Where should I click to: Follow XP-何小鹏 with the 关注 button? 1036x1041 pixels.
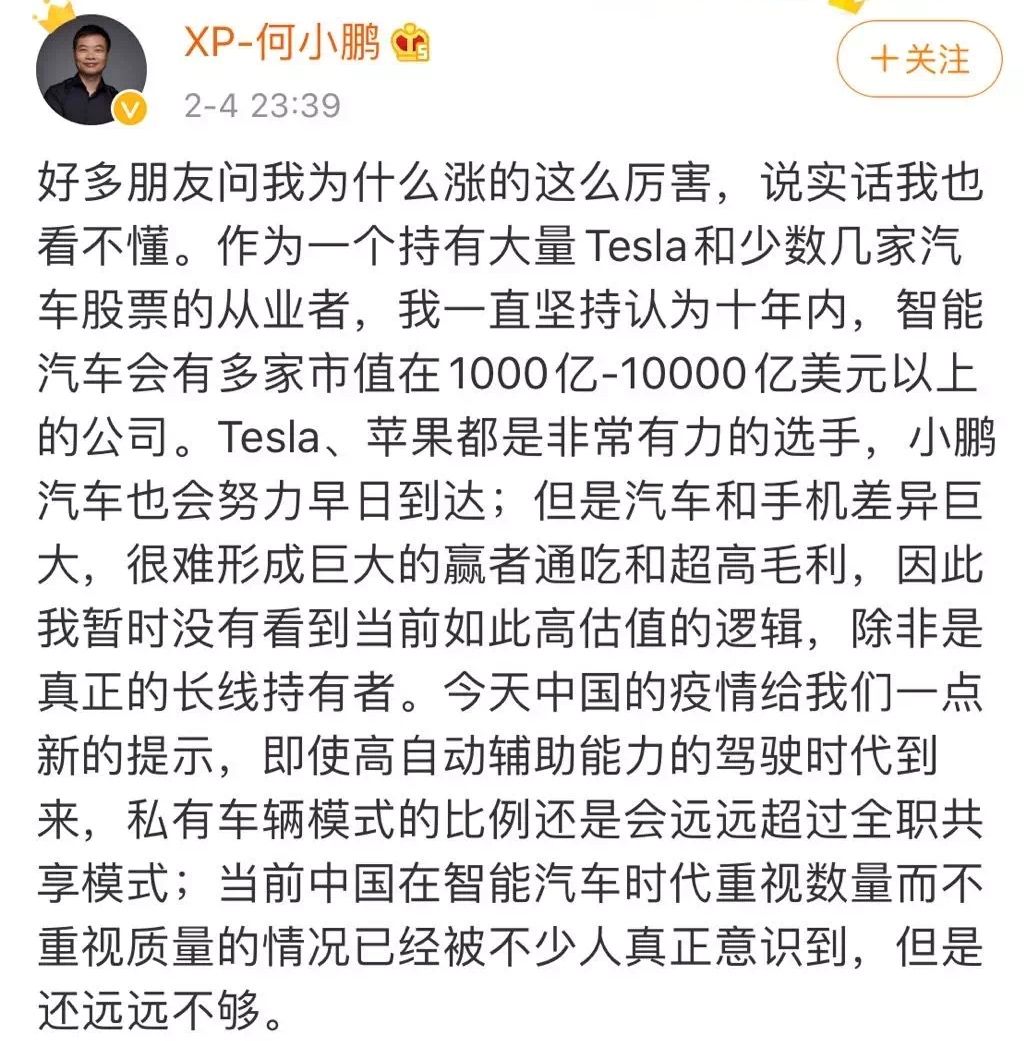(918, 60)
